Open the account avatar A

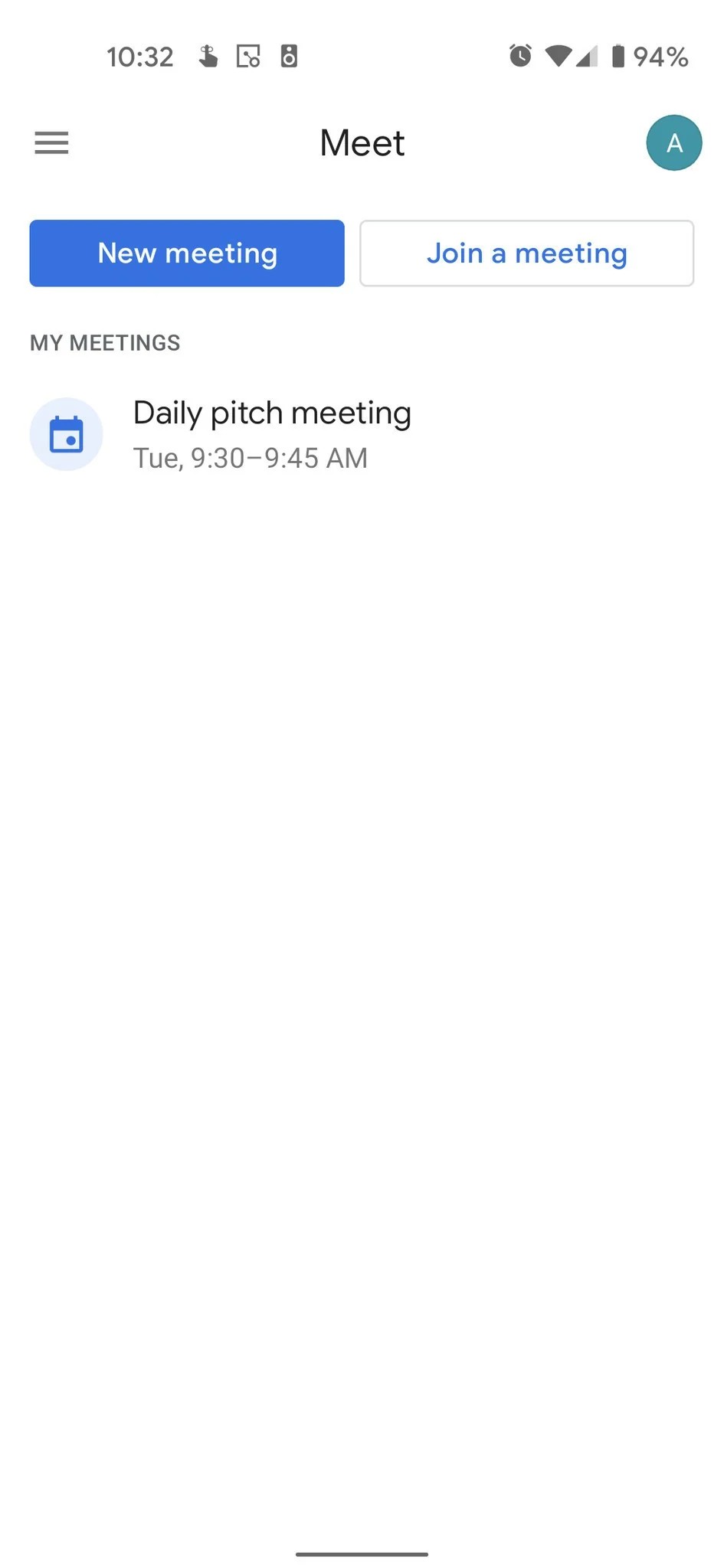[x=673, y=142]
